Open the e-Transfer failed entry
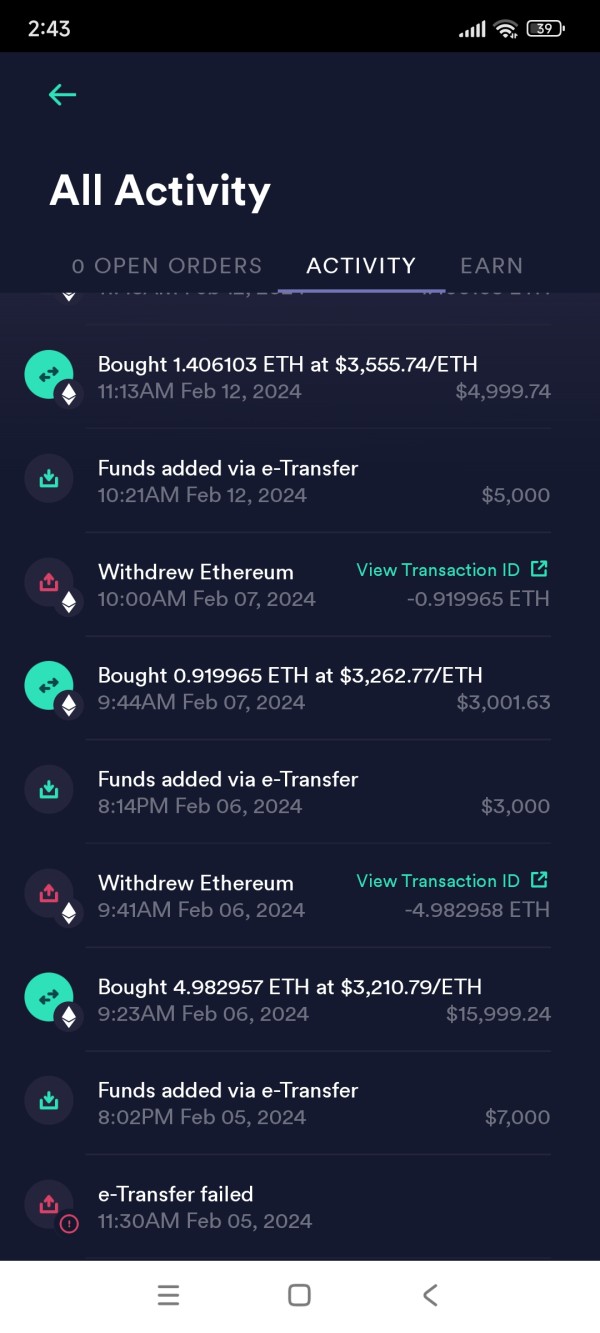The width and height of the screenshot is (600, 1333). coord(300,1207)
